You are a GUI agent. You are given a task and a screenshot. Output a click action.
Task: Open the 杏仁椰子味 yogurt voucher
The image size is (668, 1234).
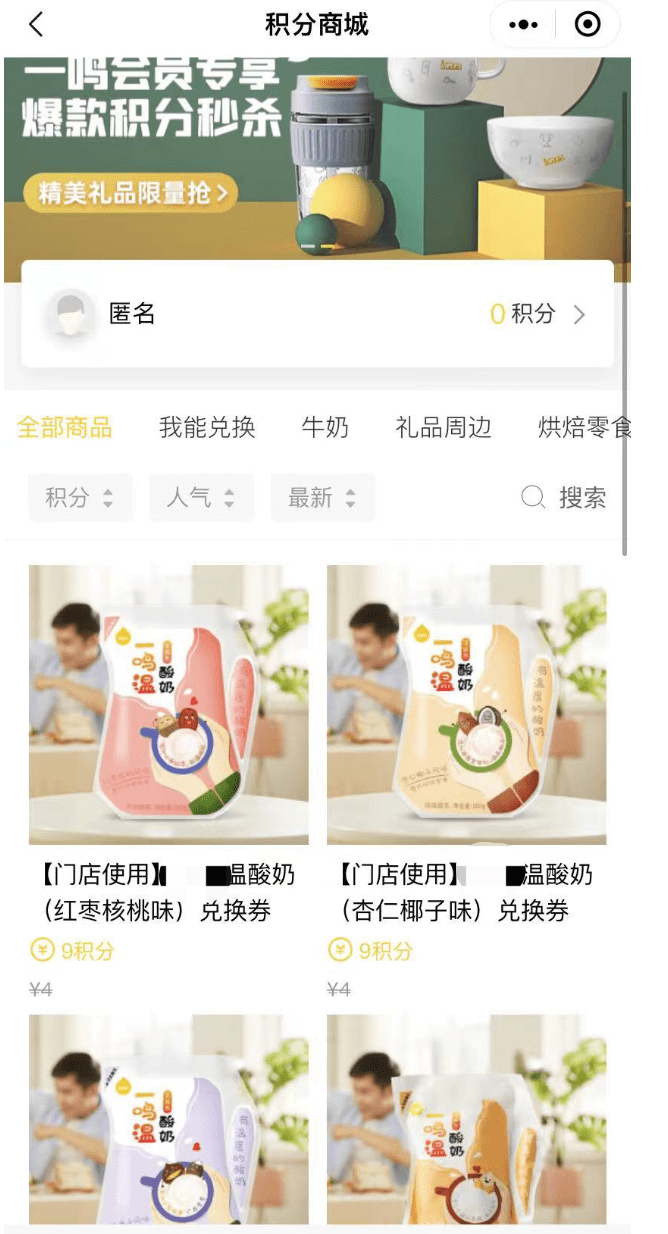pos(466,705)
